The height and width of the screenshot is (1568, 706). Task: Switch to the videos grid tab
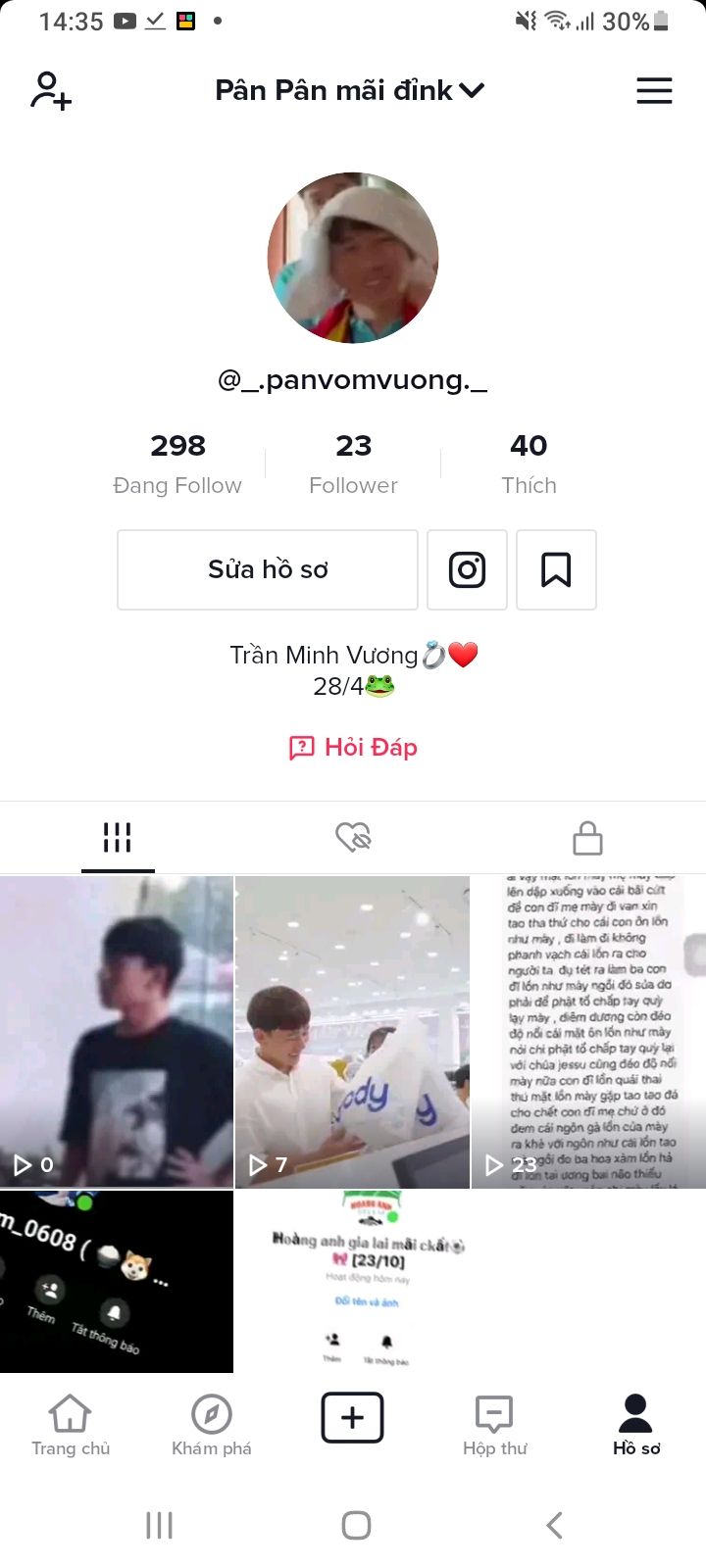118,838
